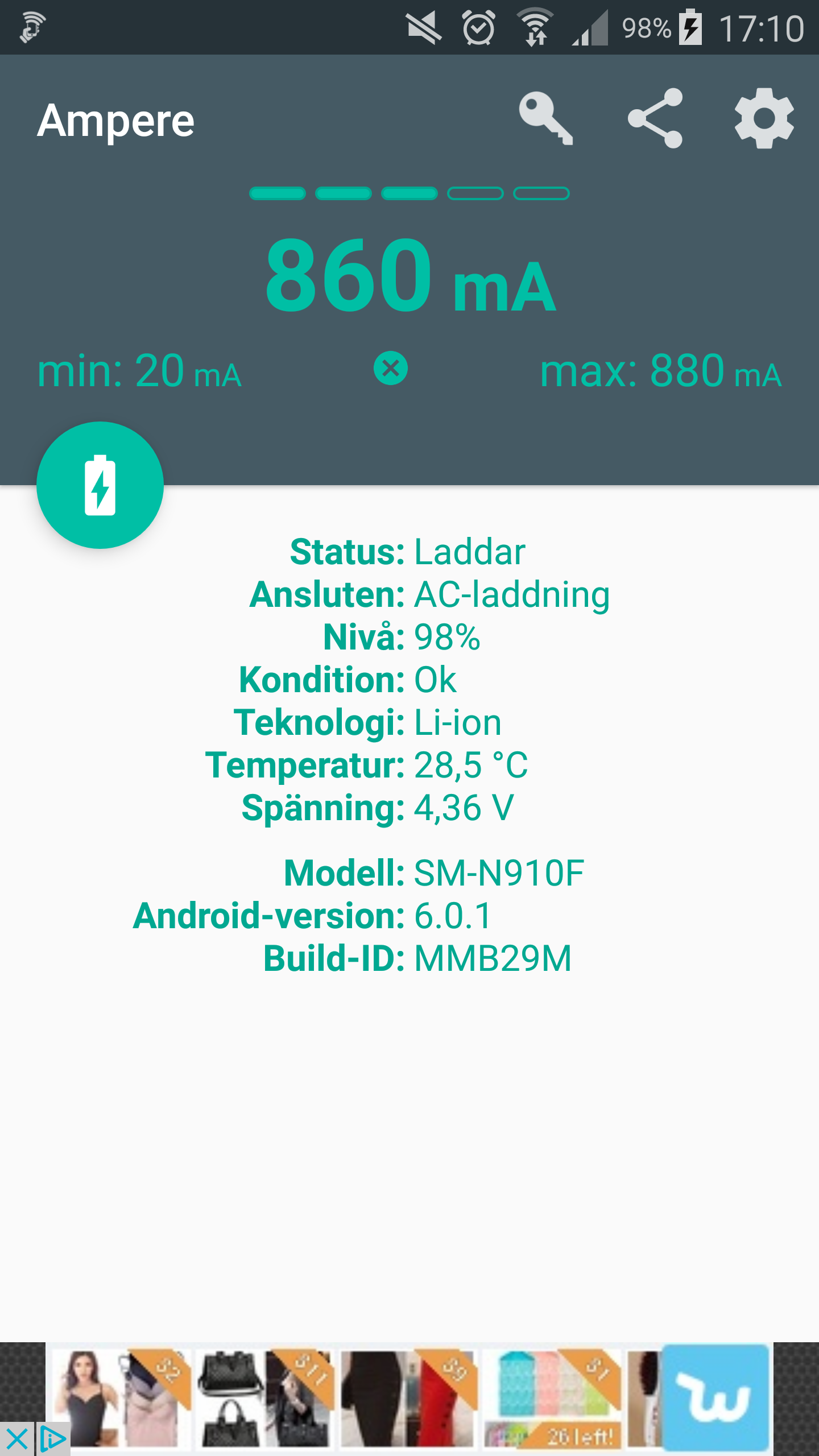Open the settings gear
This screenshot has height=1456, width=819.
click(x=764, y=118)
